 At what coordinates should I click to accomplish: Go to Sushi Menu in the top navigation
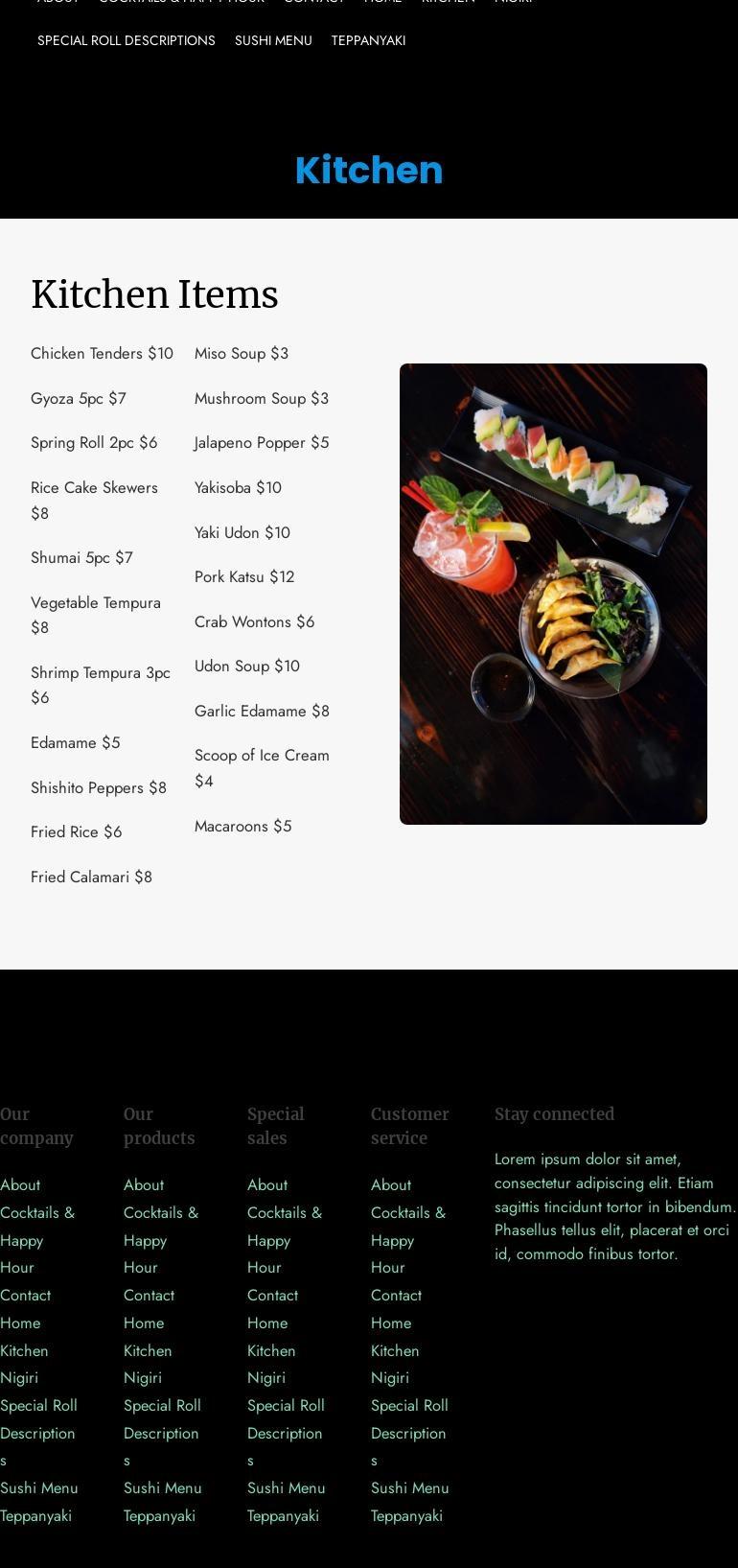[x=273, y=40]
